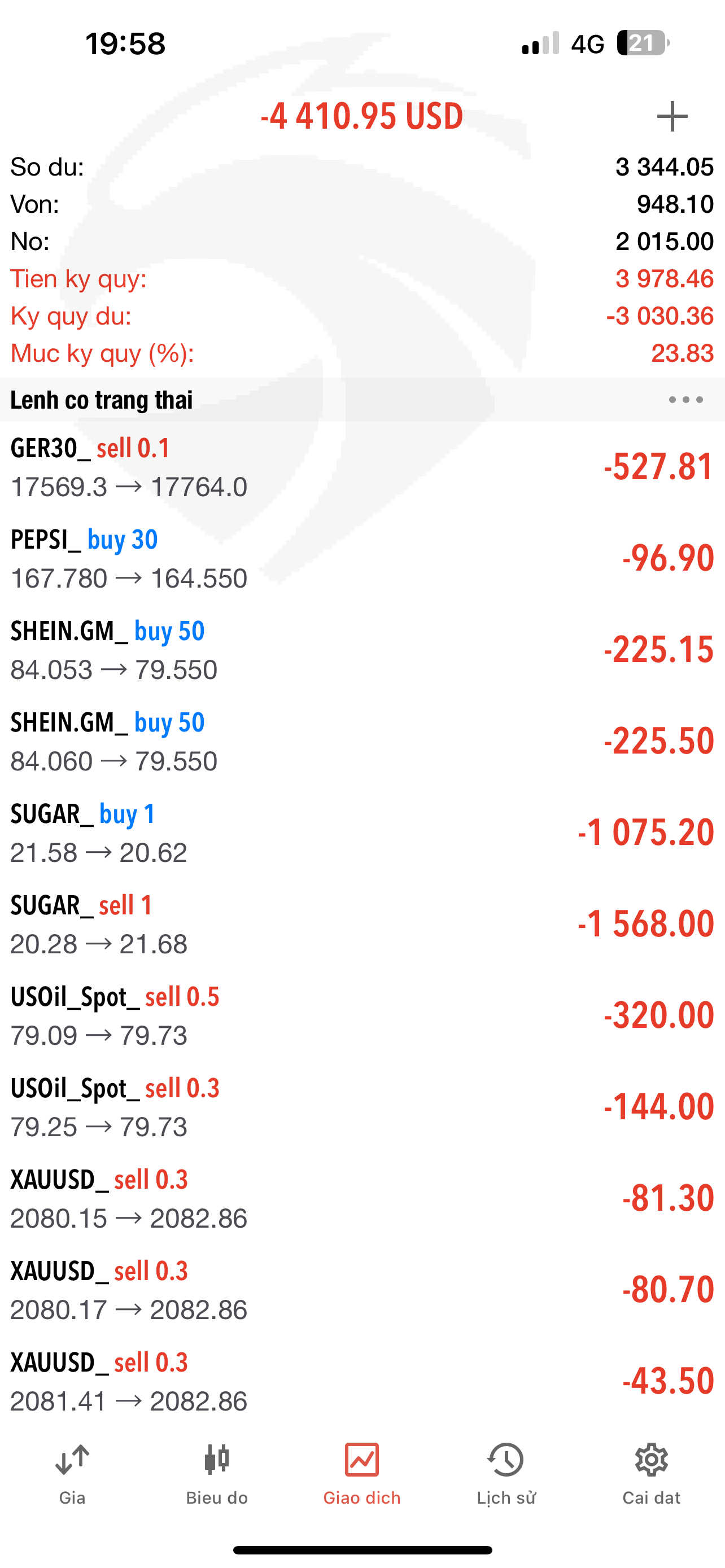
Task: Open the USOil_Spot_ sell 0.3 position
Action: pyautogui.click(x=362, y=1106)
